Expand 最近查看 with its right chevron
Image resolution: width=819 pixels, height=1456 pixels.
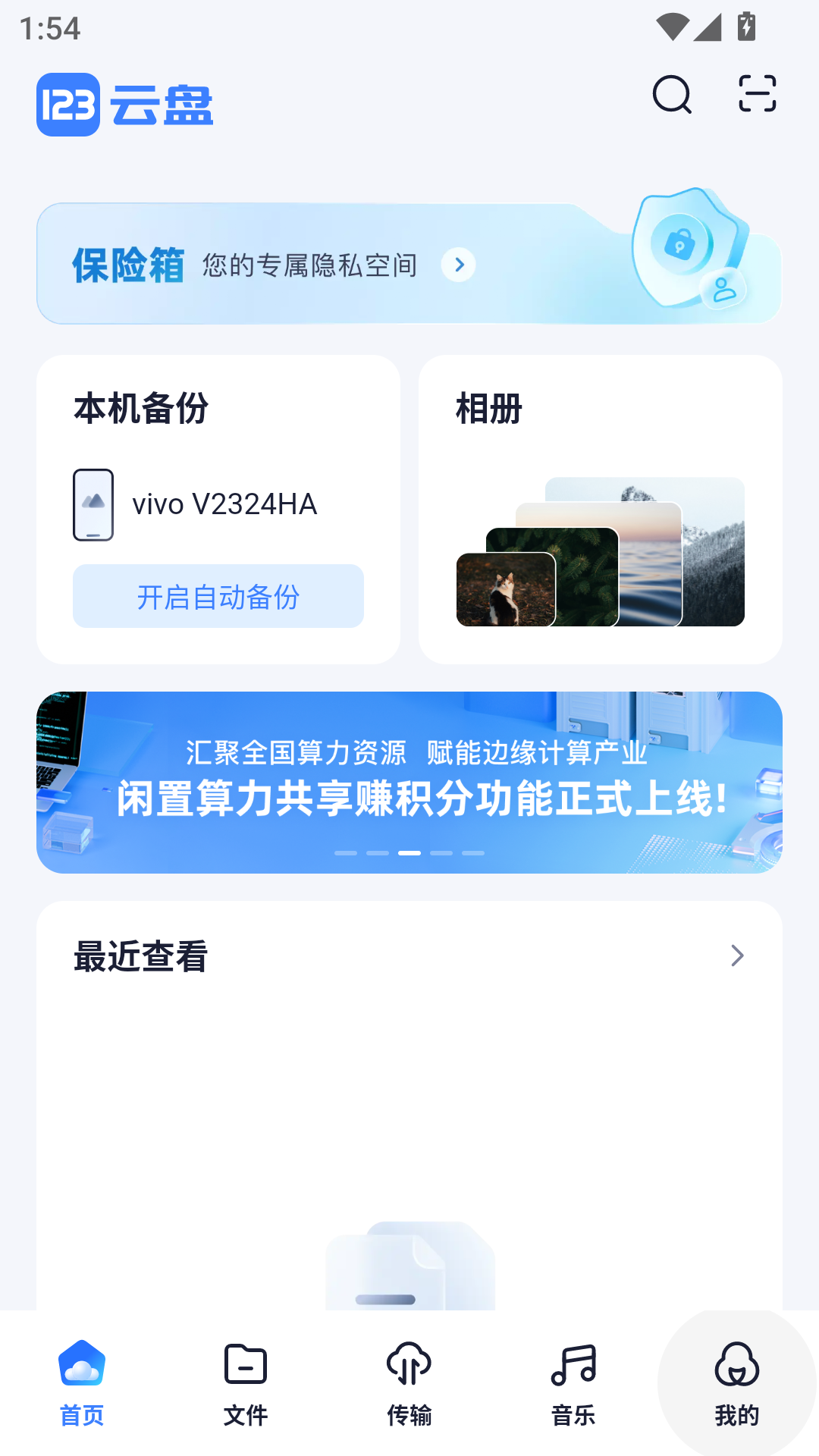(x=736, y=956)
